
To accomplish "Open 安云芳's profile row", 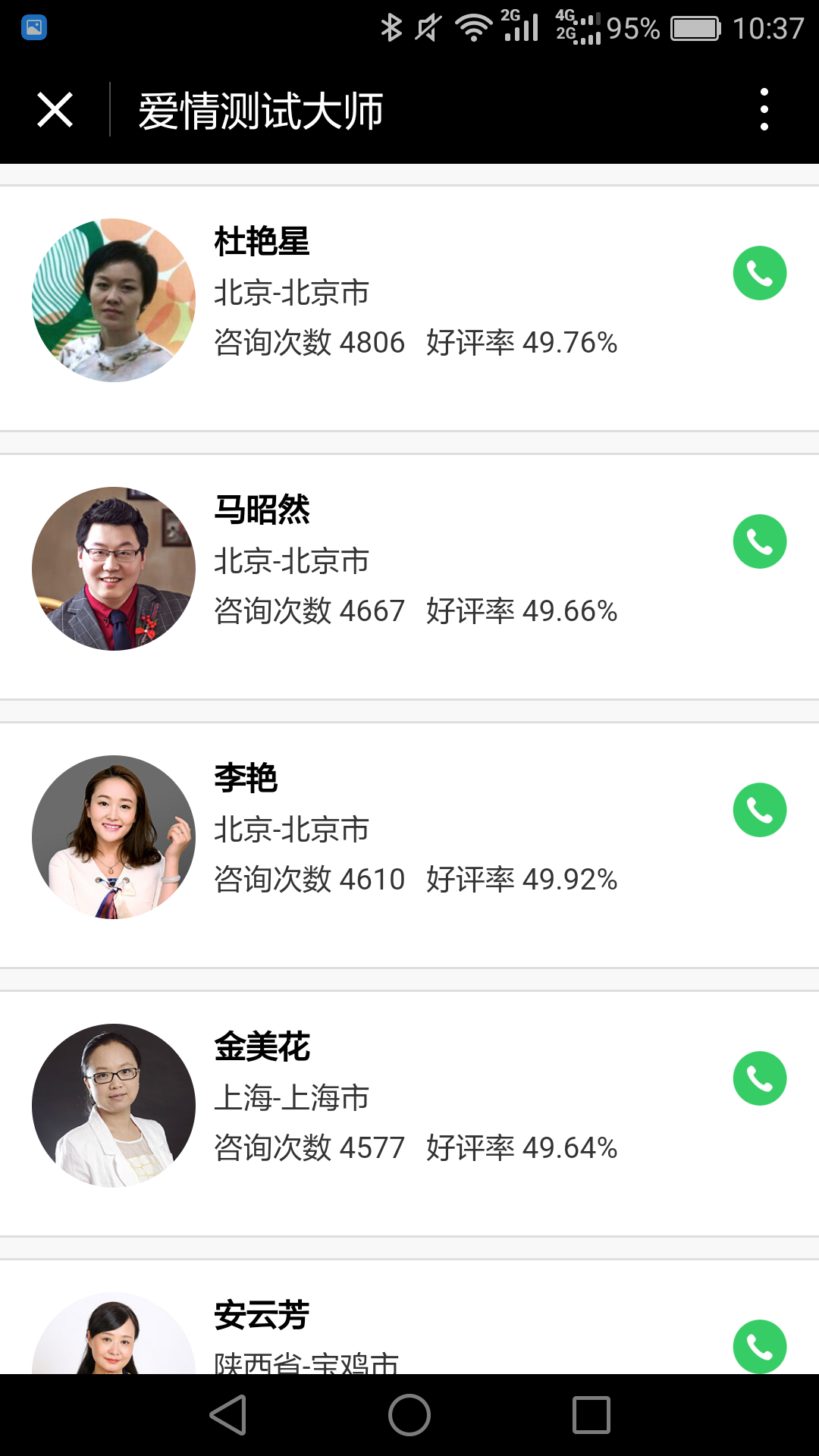I will [x=409, y=1316].
